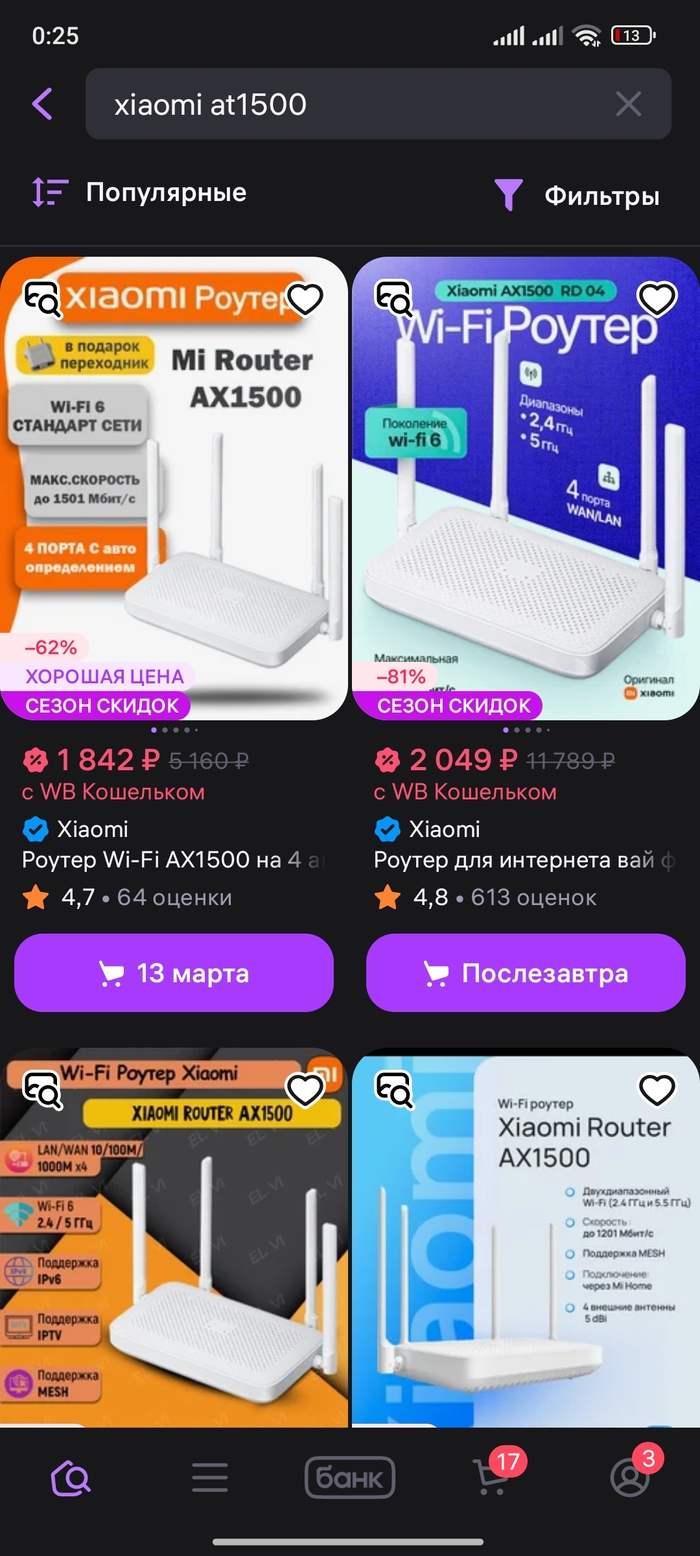700x1556 pixels.
Task: Find similar items for Xiaomi AX1500 RD 04
Action: (394, 297)
